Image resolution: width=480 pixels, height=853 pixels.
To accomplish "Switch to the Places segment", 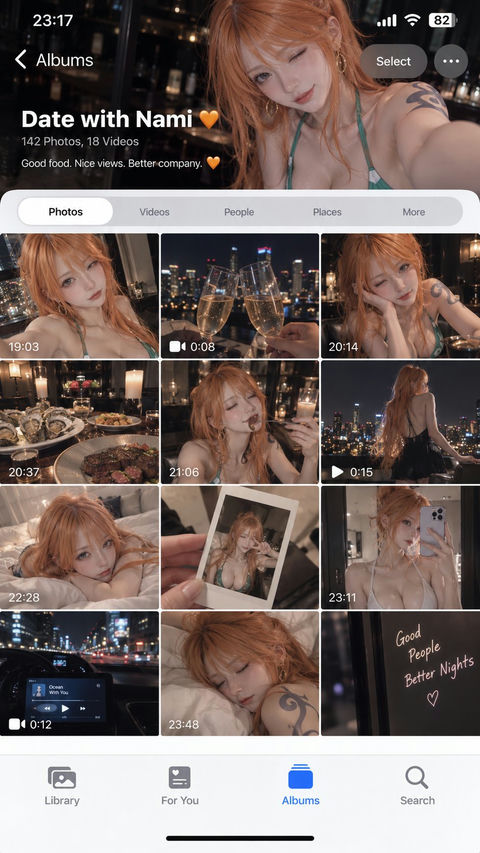I will 327,212.
